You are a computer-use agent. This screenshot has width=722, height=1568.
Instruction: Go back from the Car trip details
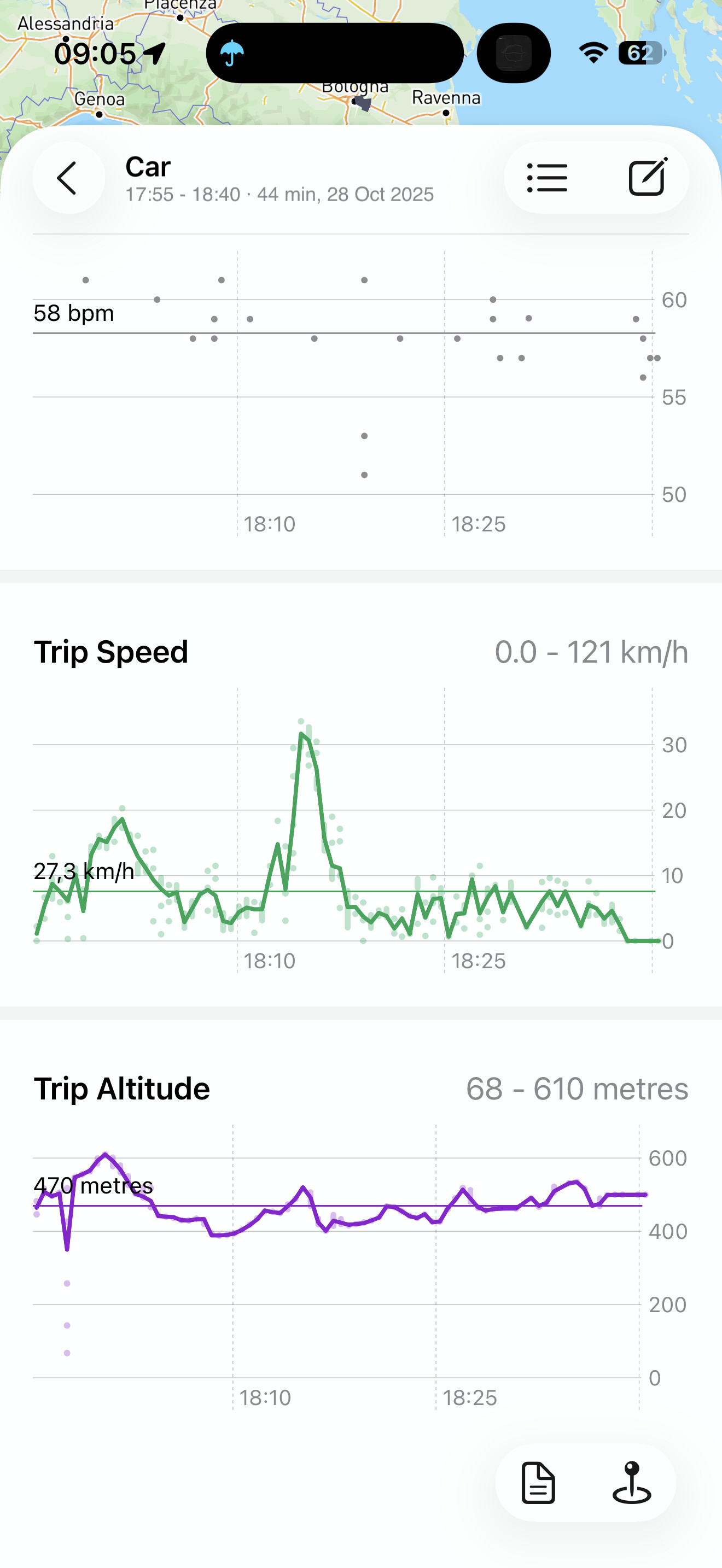[68, 178]
